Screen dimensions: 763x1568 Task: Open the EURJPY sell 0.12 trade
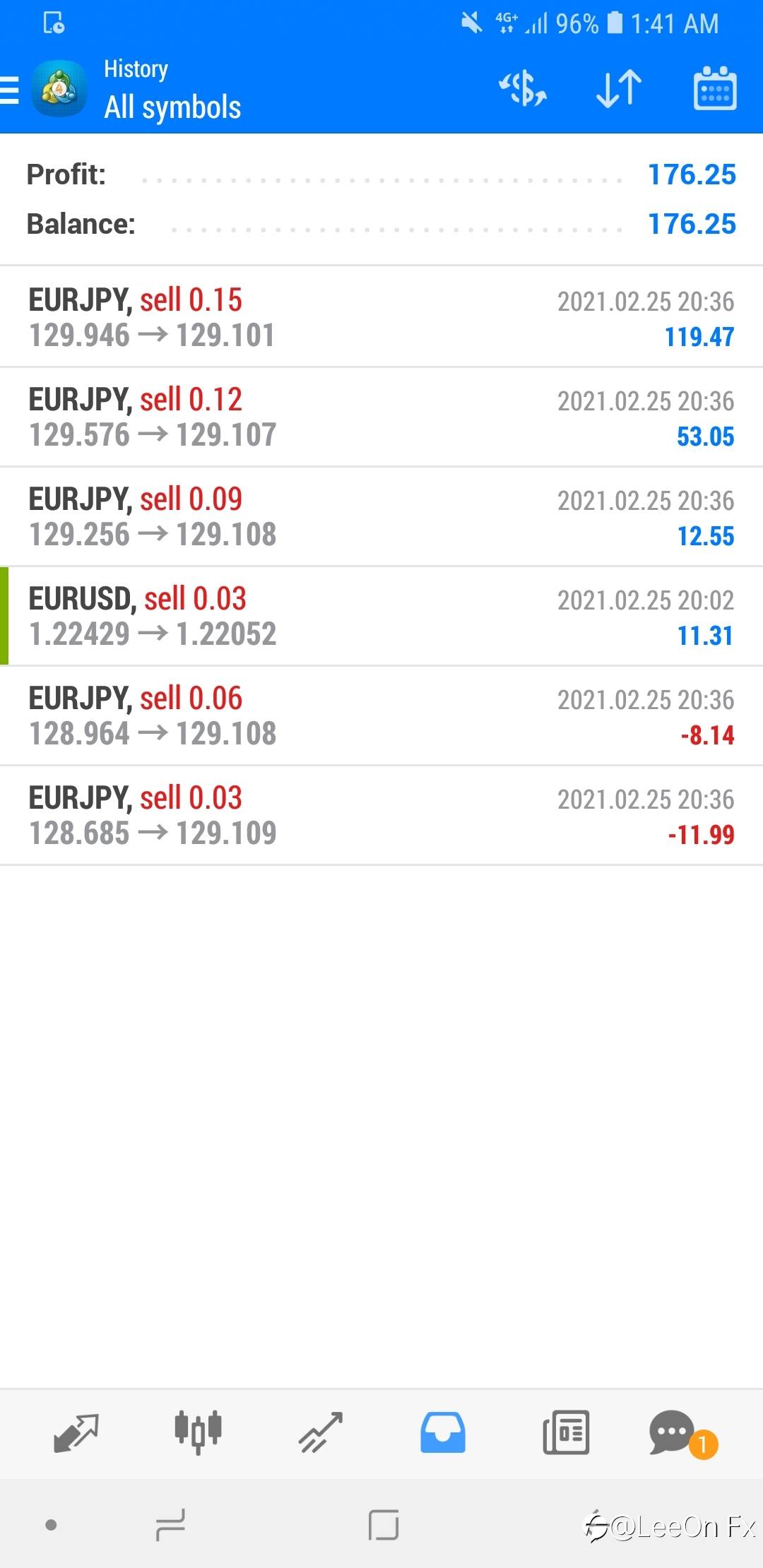click(381, 417)
